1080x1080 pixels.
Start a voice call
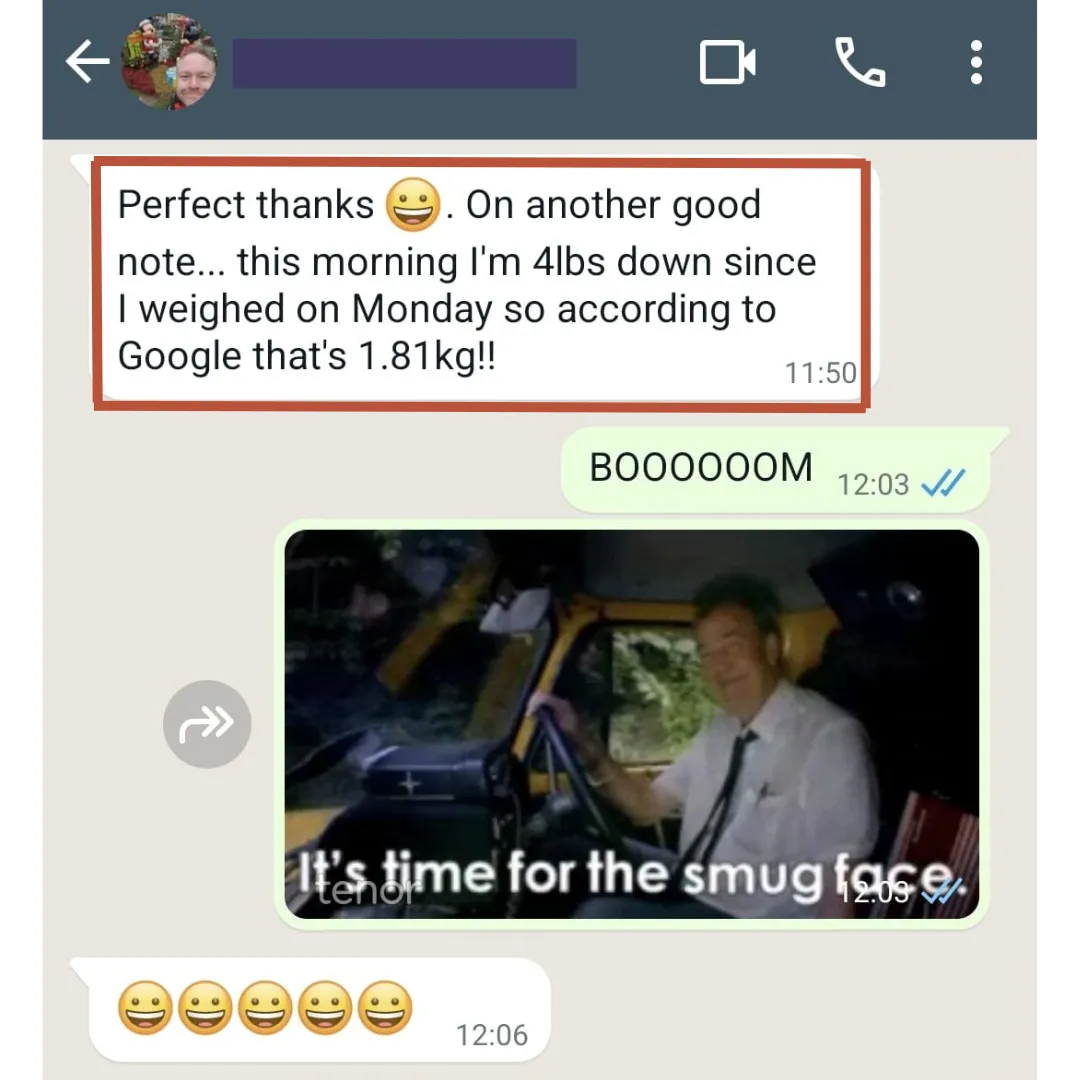[860, 62]
